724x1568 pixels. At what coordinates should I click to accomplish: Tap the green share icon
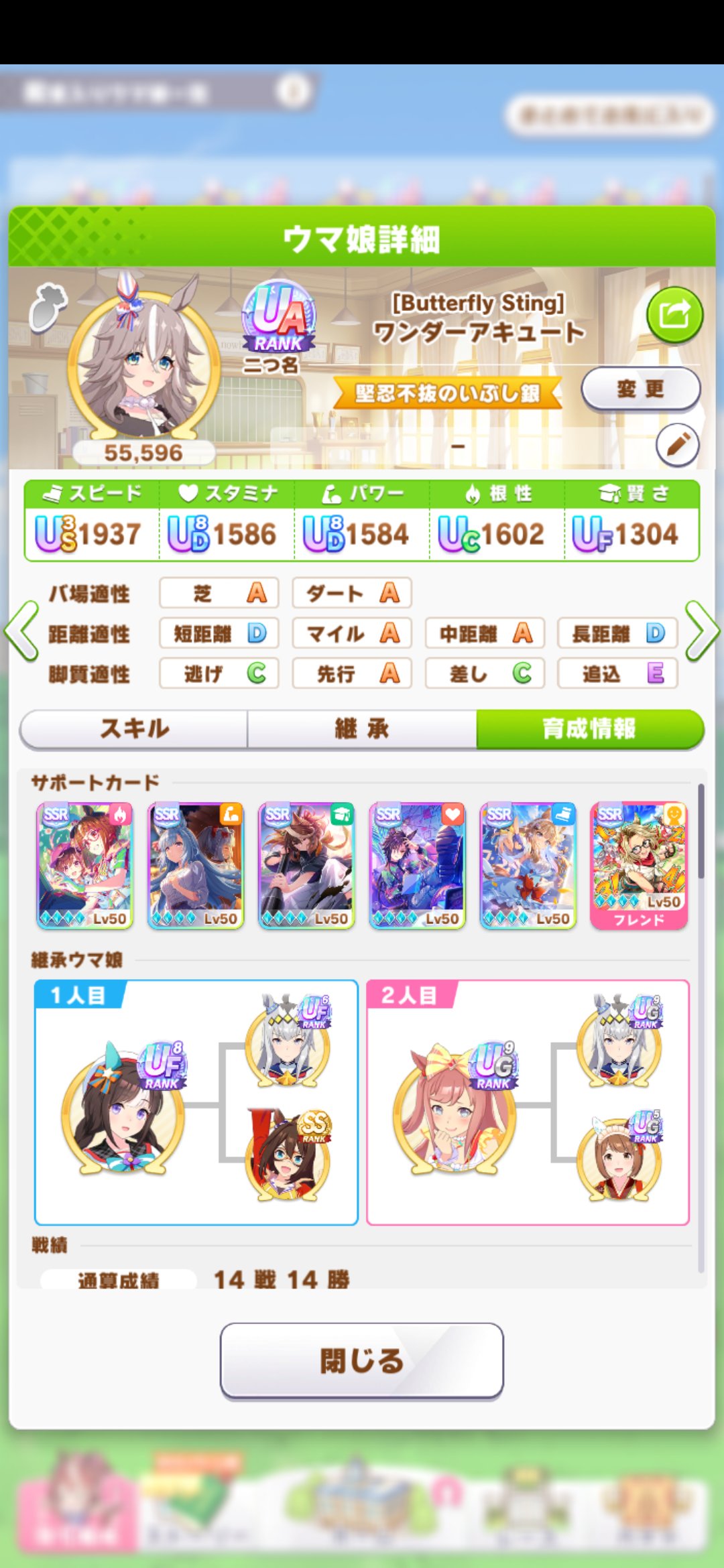[674, 314]
